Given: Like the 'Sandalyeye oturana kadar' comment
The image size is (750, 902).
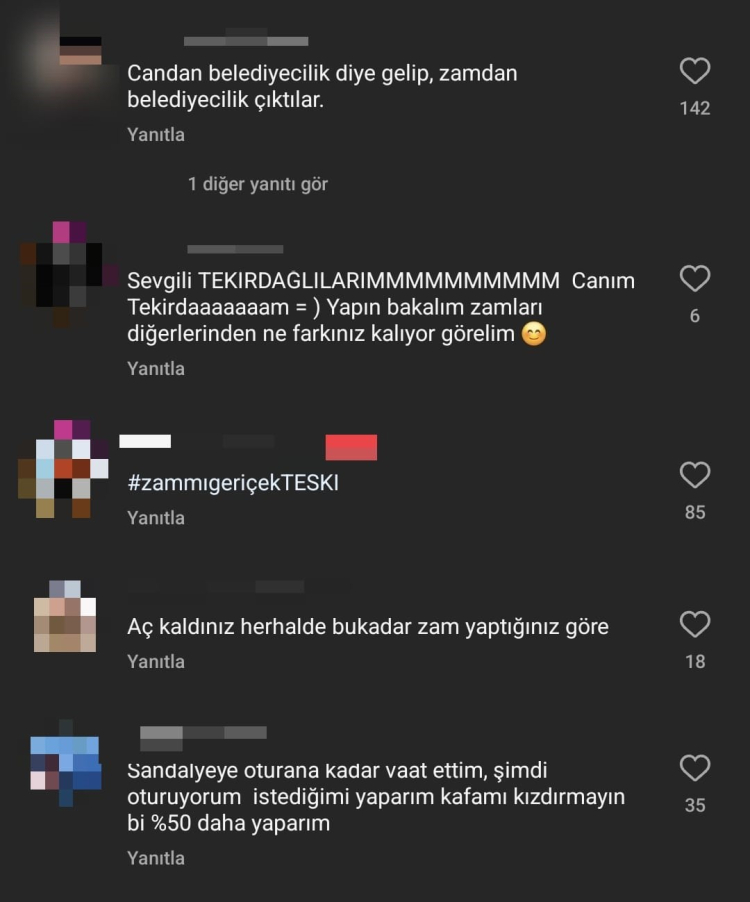Looking at the screenshot, I should [694, 768].
